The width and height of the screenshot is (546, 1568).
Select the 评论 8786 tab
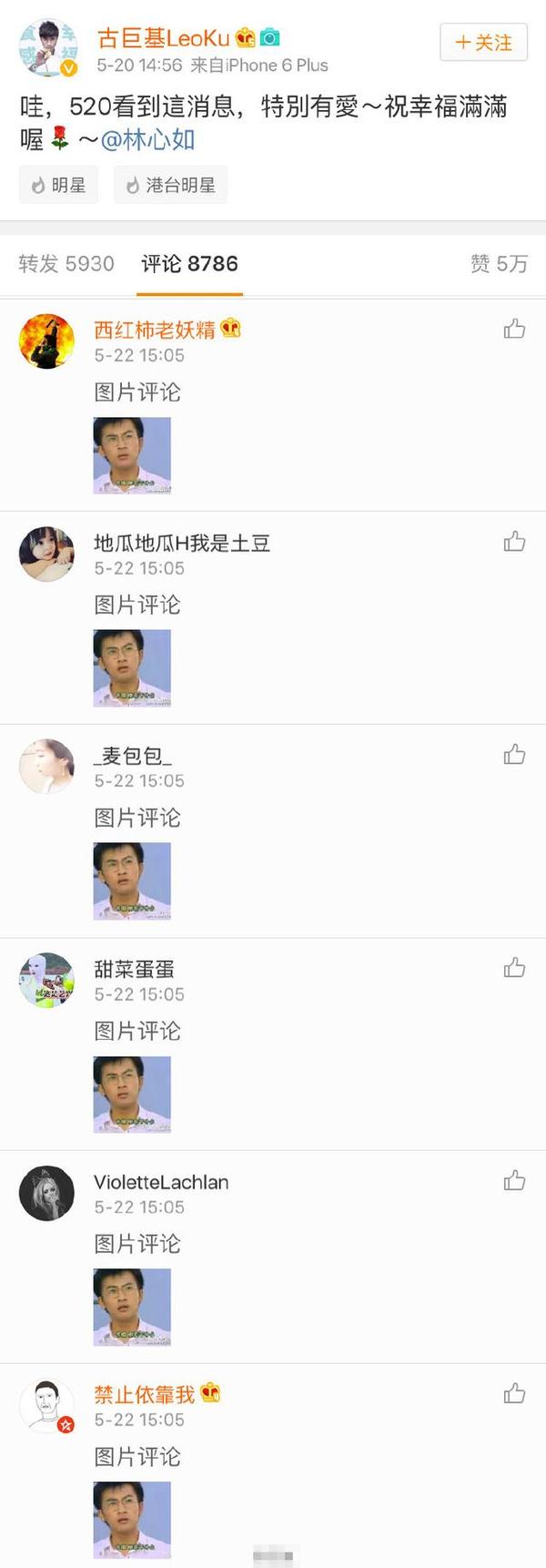(189, 264)
